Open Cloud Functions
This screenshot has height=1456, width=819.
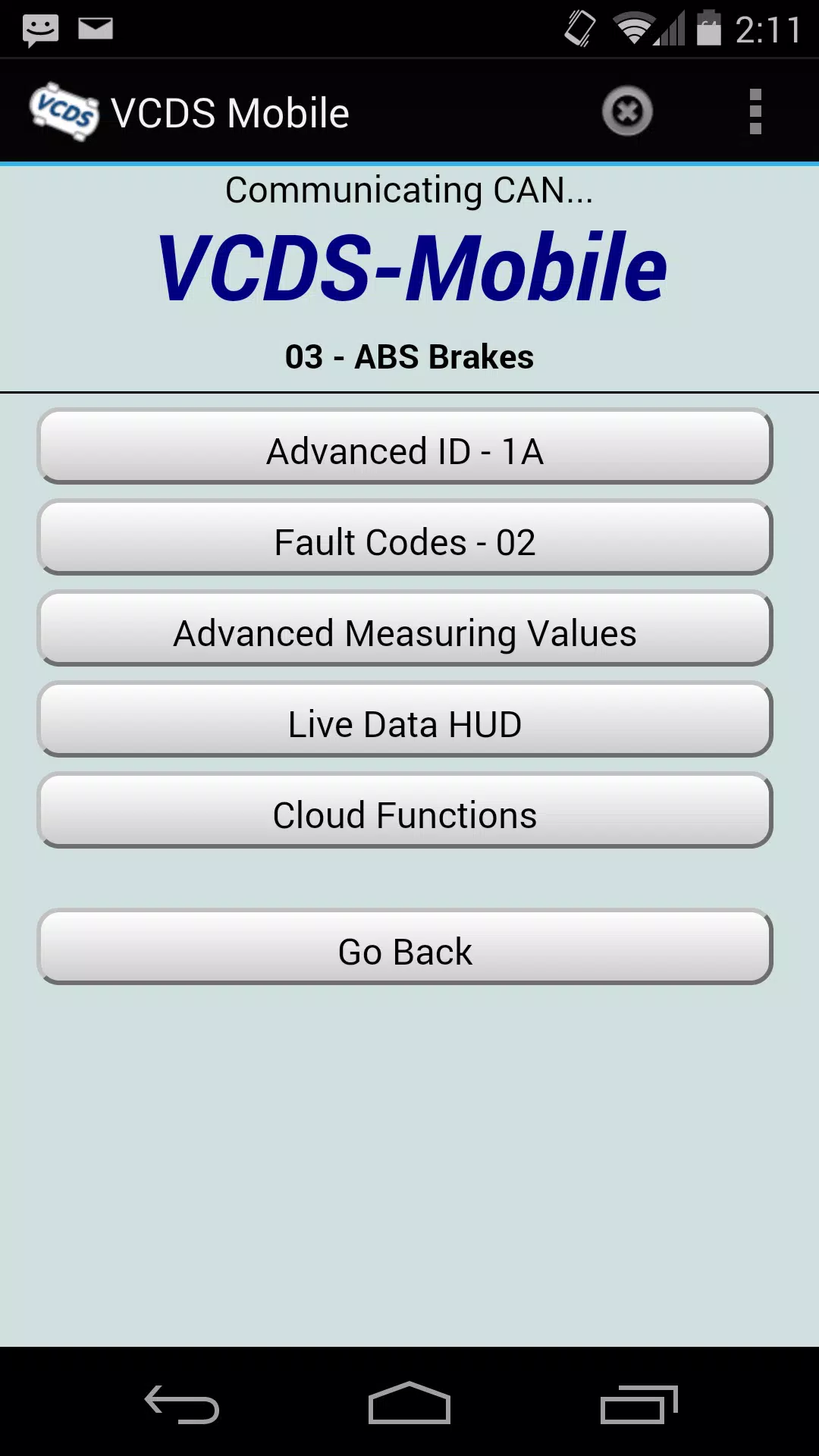(x=406, y=814)
